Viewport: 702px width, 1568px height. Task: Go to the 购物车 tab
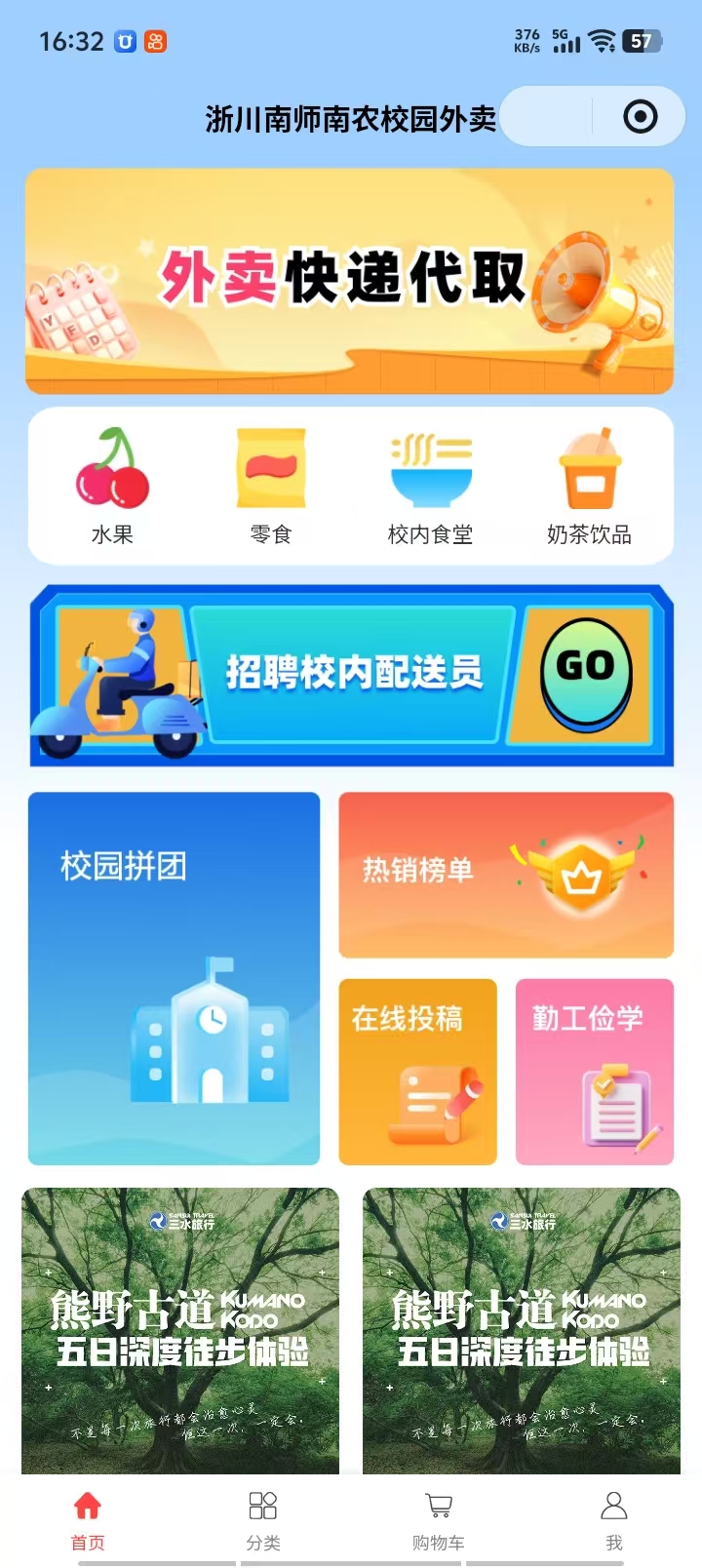[x=439, y=1519]
